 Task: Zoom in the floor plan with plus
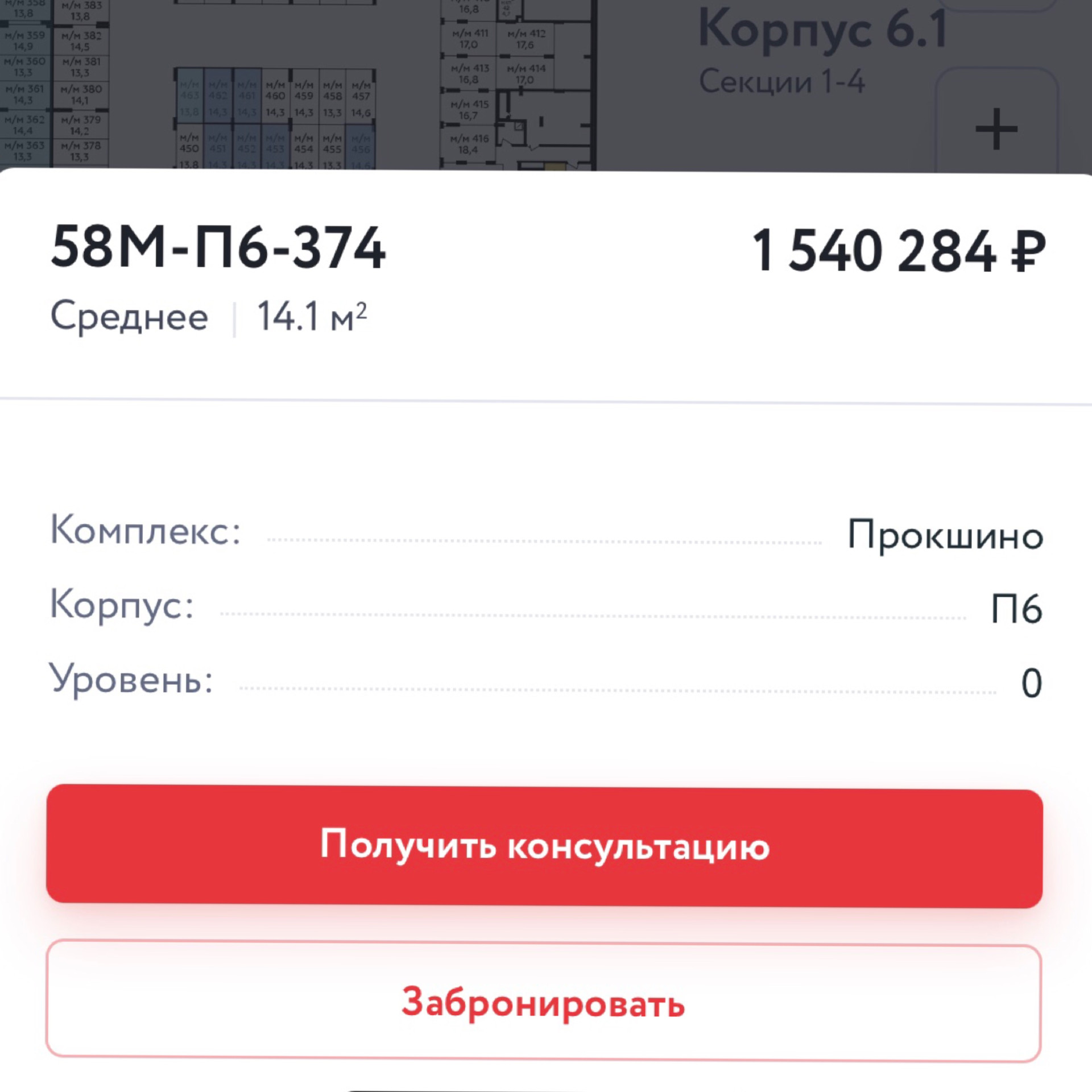point(996,130)
